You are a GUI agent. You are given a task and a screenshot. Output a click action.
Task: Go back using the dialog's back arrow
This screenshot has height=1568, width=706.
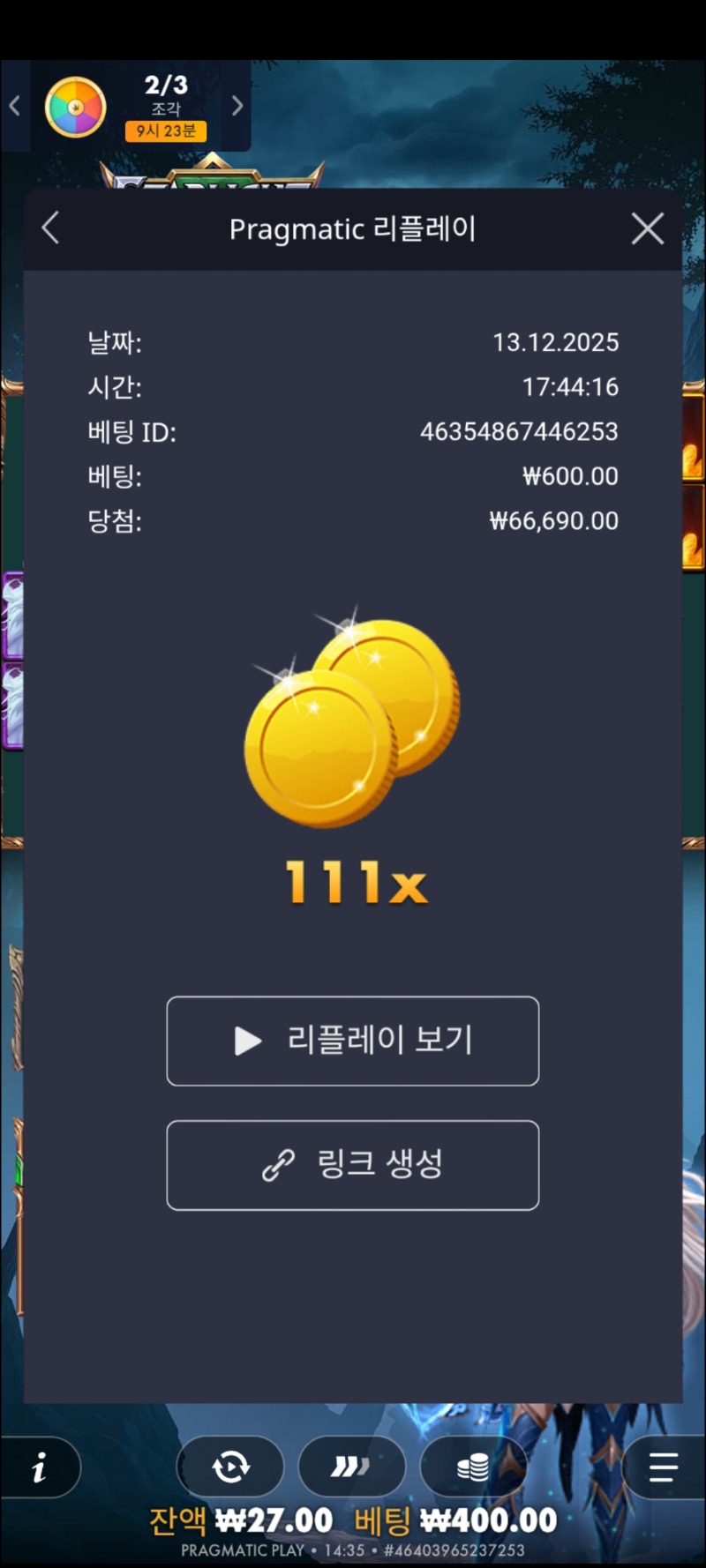pos(49,228)
